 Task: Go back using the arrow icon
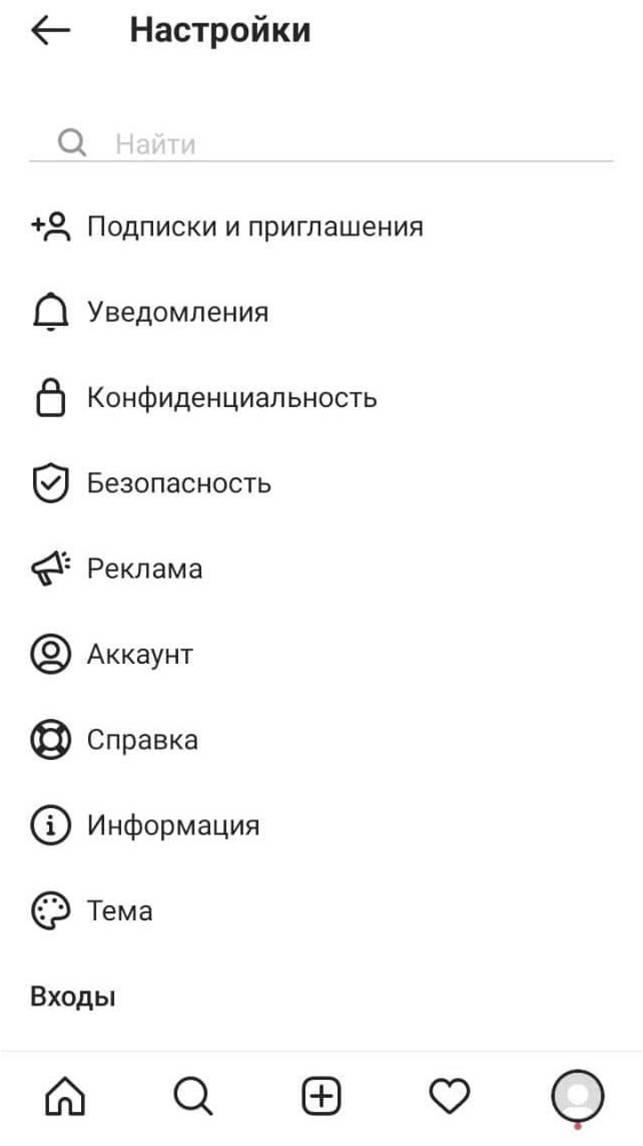click(x=50, y=31)
